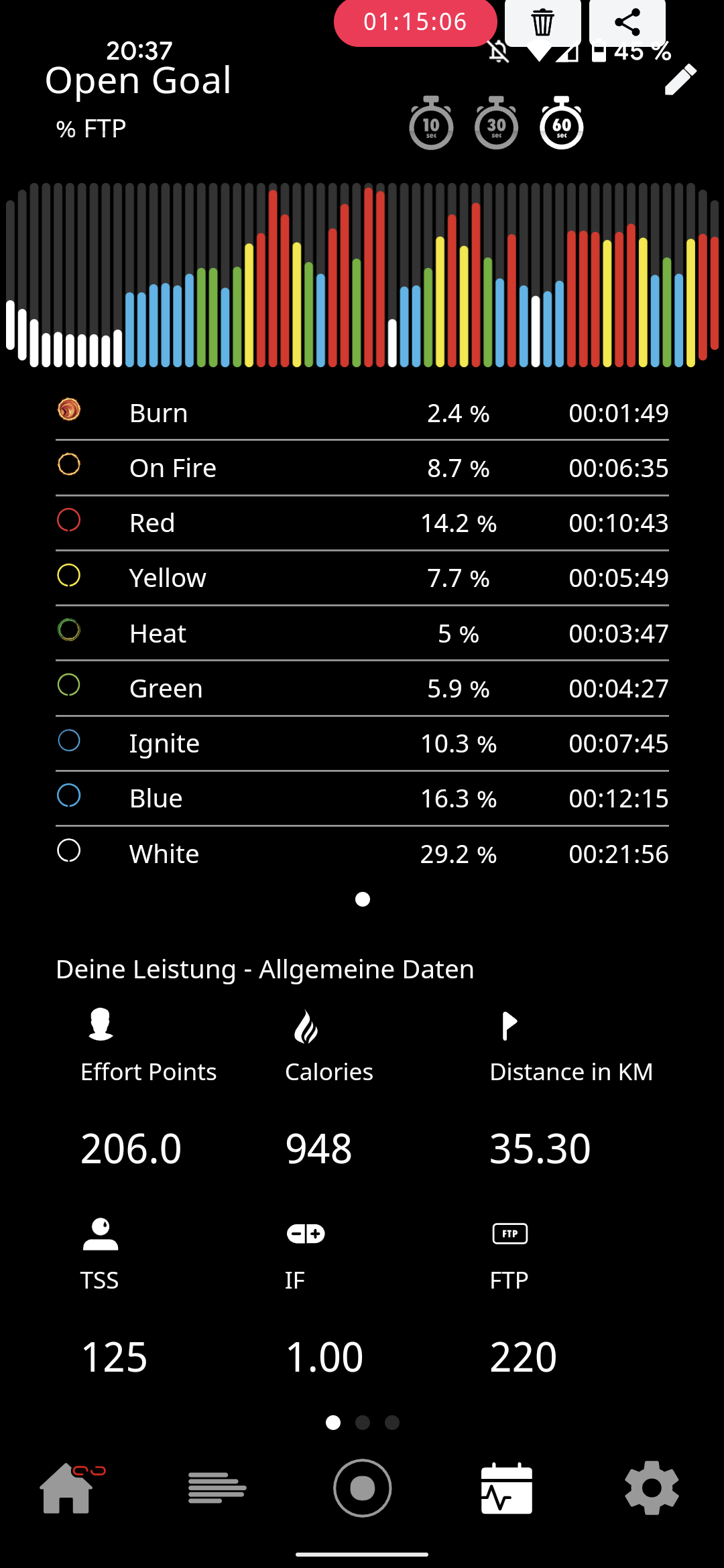Select the 30 second smoothing timer
The image size is (724, 1568).
pyautogui.click(x=496, y=123)
